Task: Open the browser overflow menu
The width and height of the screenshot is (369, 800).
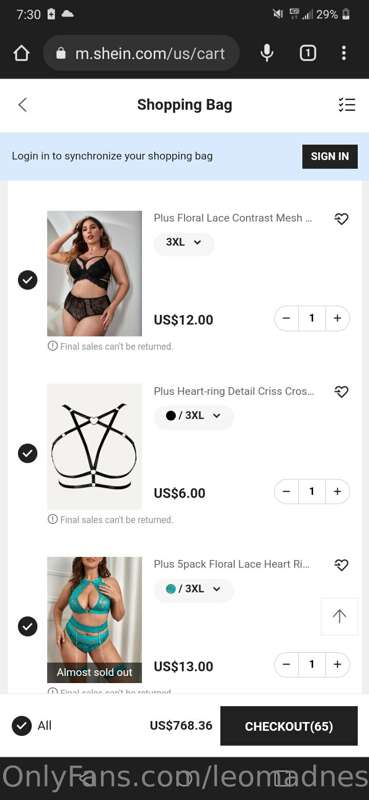Action: coord(344,53)
